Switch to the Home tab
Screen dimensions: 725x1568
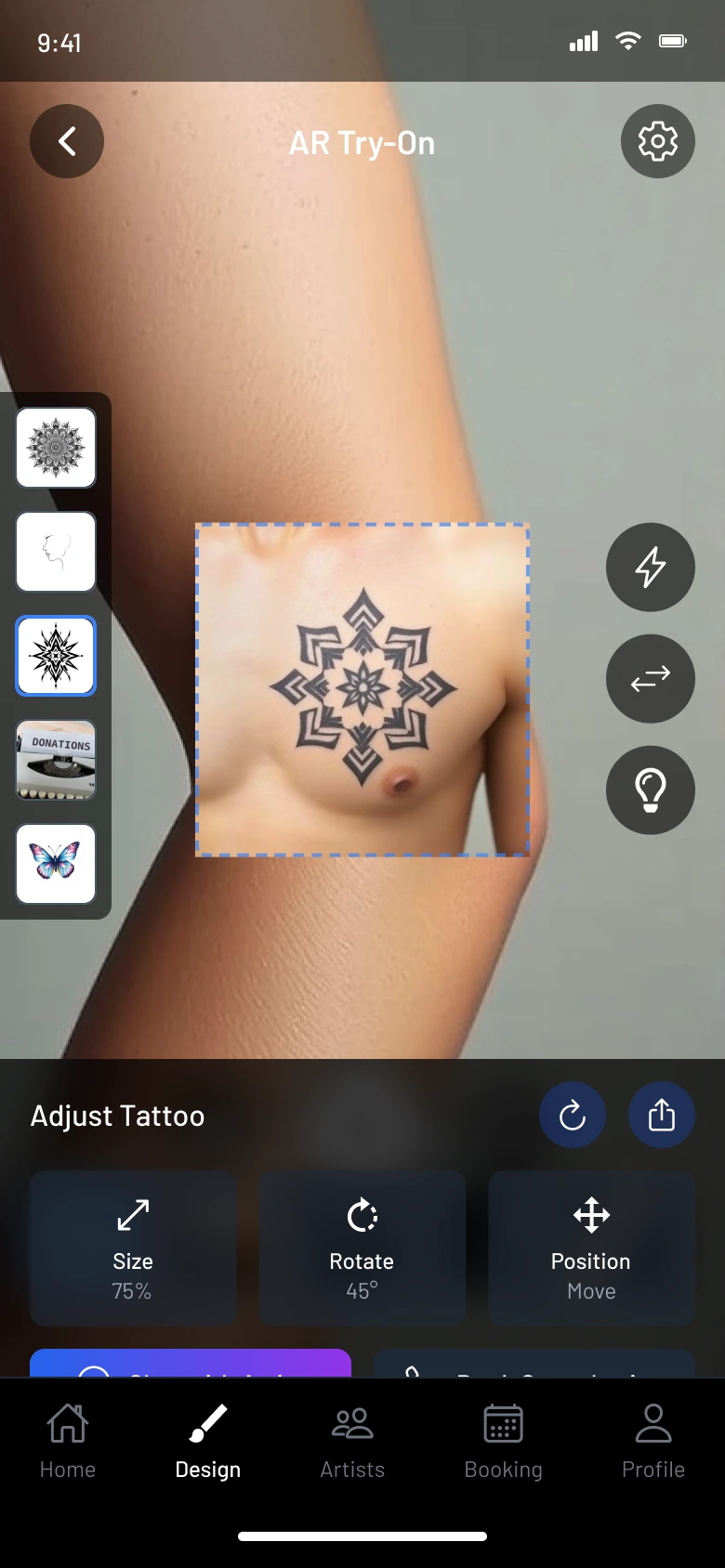(x=68, y=1441)
